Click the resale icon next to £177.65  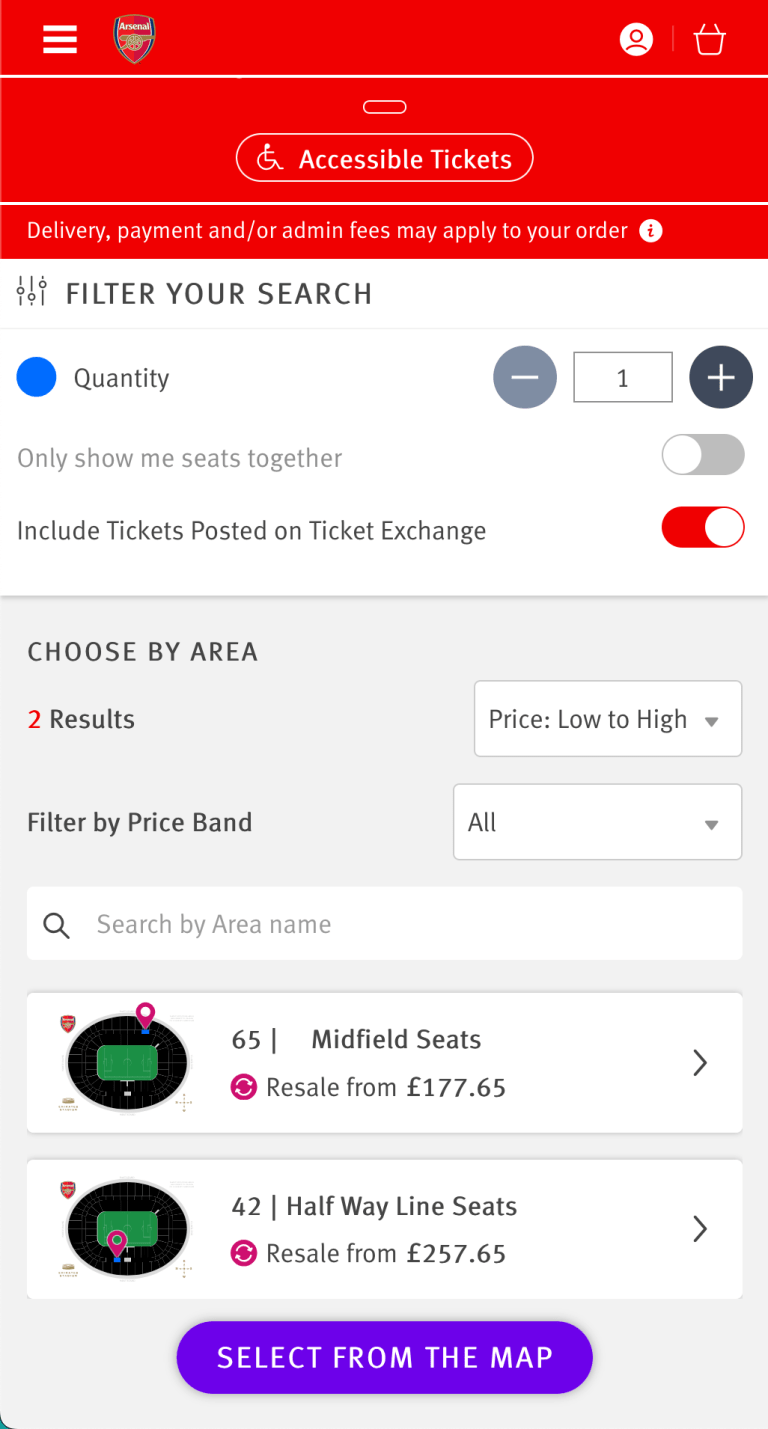pyautogui.click(x=243, y=1087)
